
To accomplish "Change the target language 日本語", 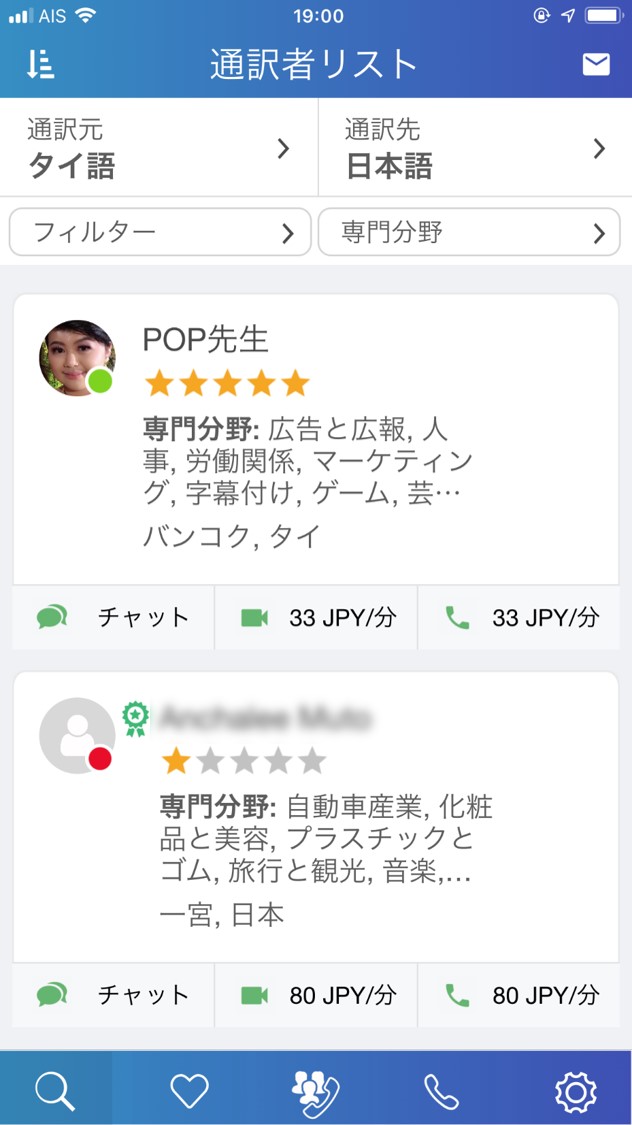I will coord(475,148).
